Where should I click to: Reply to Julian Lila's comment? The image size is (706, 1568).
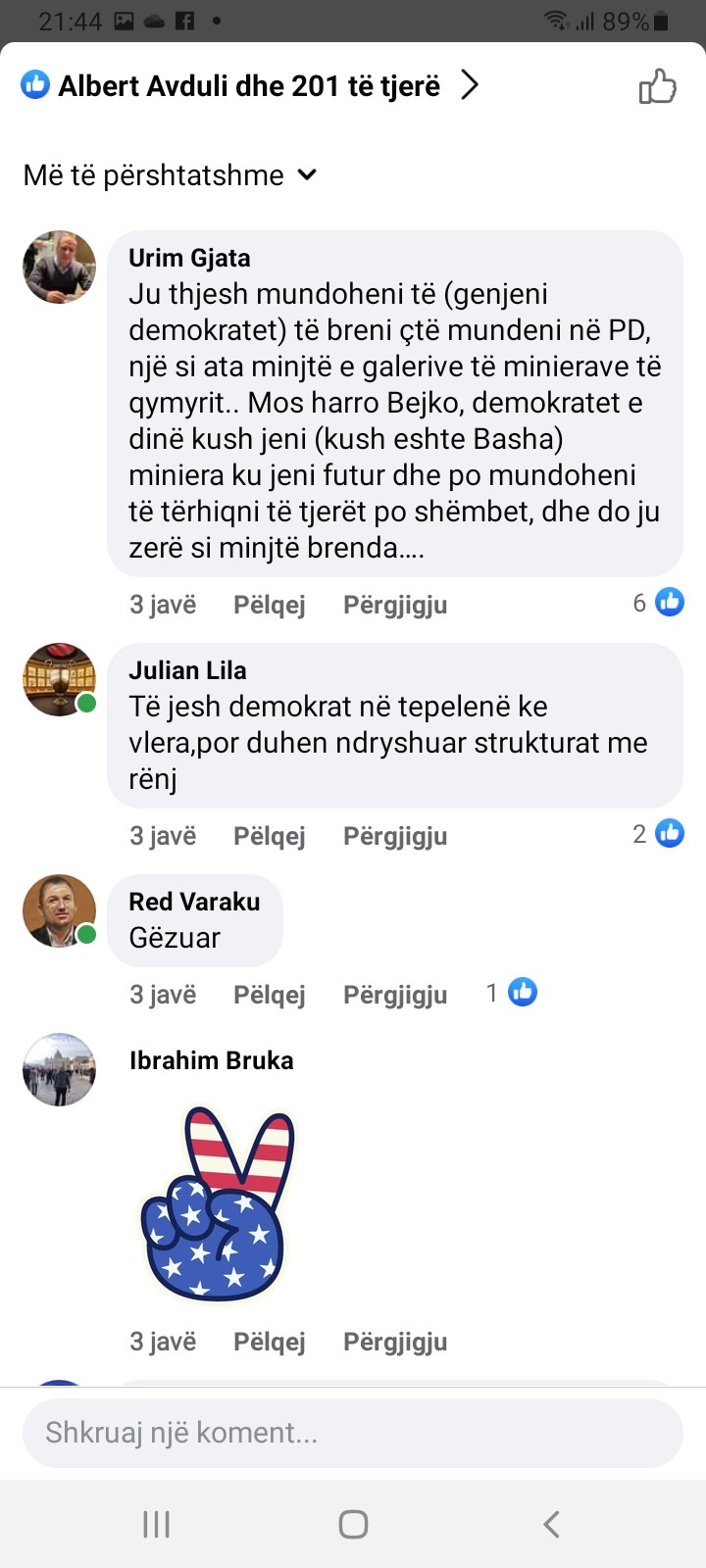click(x=395, y=836)
